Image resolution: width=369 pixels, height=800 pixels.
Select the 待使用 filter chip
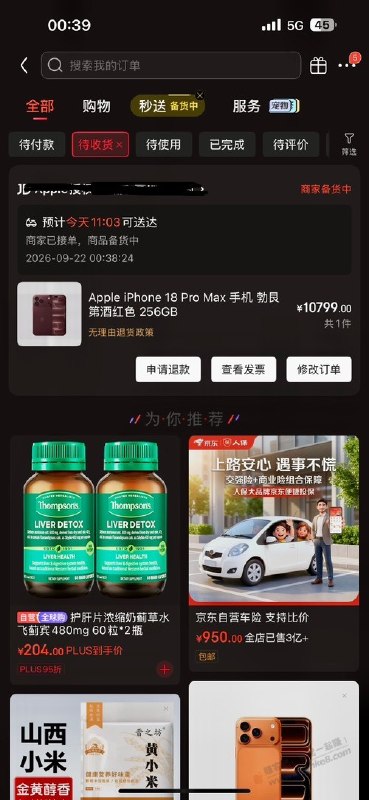coord(163,144)
